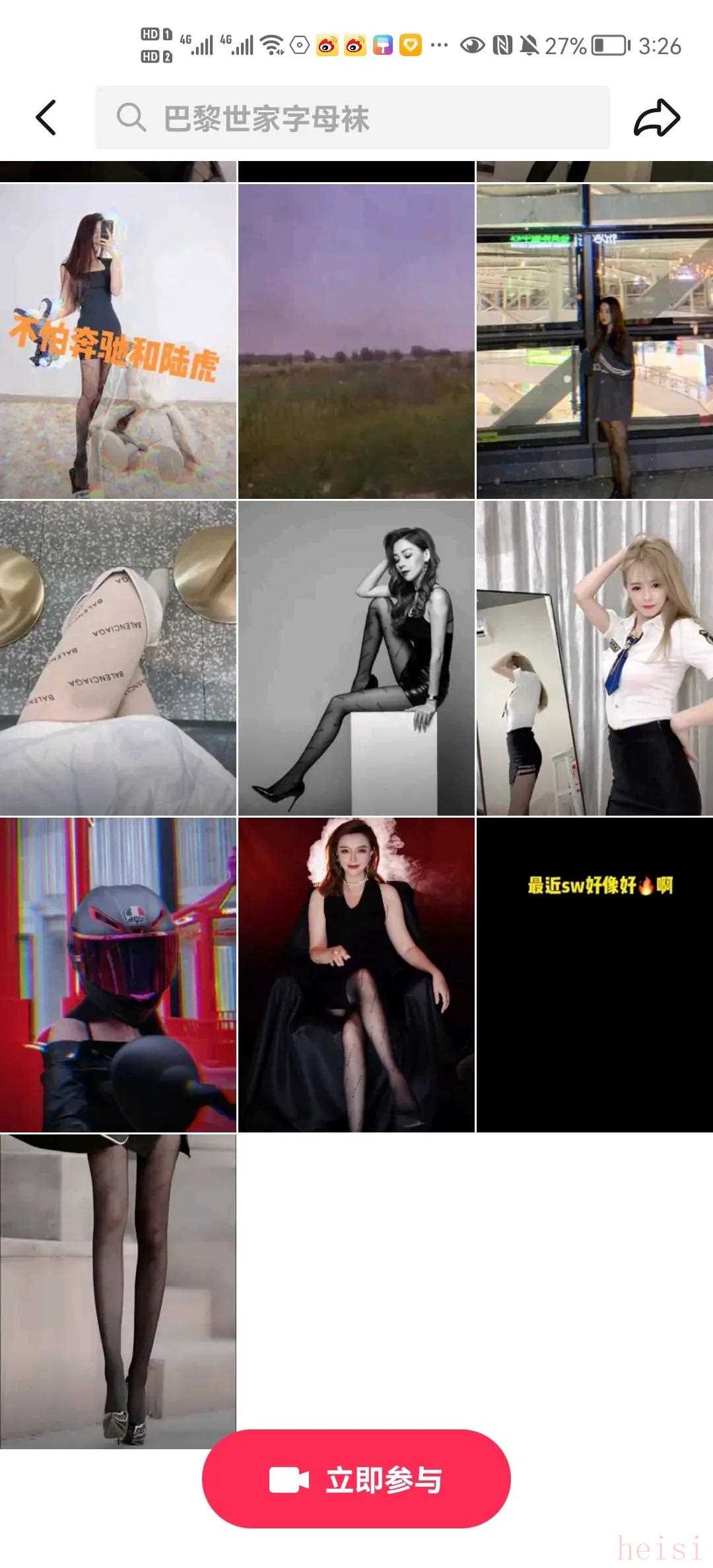
Task: Open the video with red smoky background
Action: pos(356,975)
